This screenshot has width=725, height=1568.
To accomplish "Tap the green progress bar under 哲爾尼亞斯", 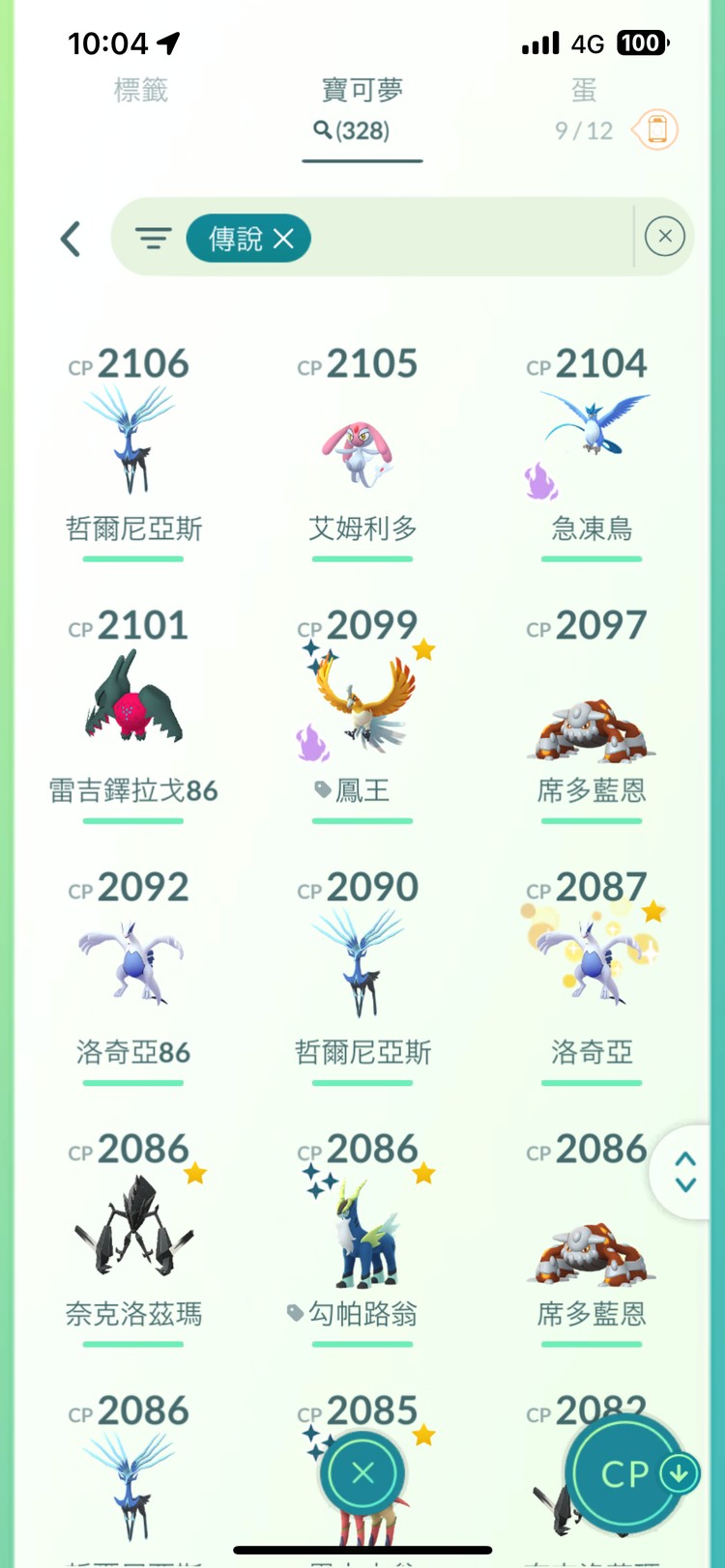I will [x=132, y=558].
